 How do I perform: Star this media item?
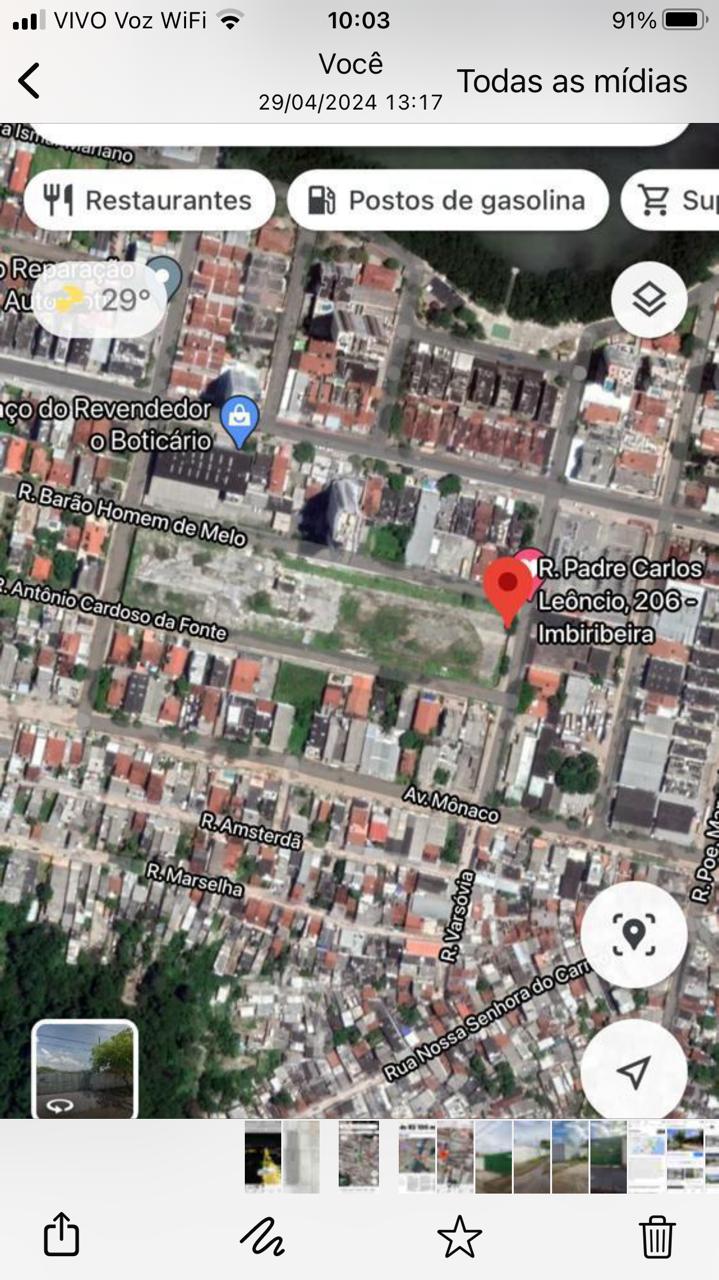pyautogui.click(x=459, y=1237)
